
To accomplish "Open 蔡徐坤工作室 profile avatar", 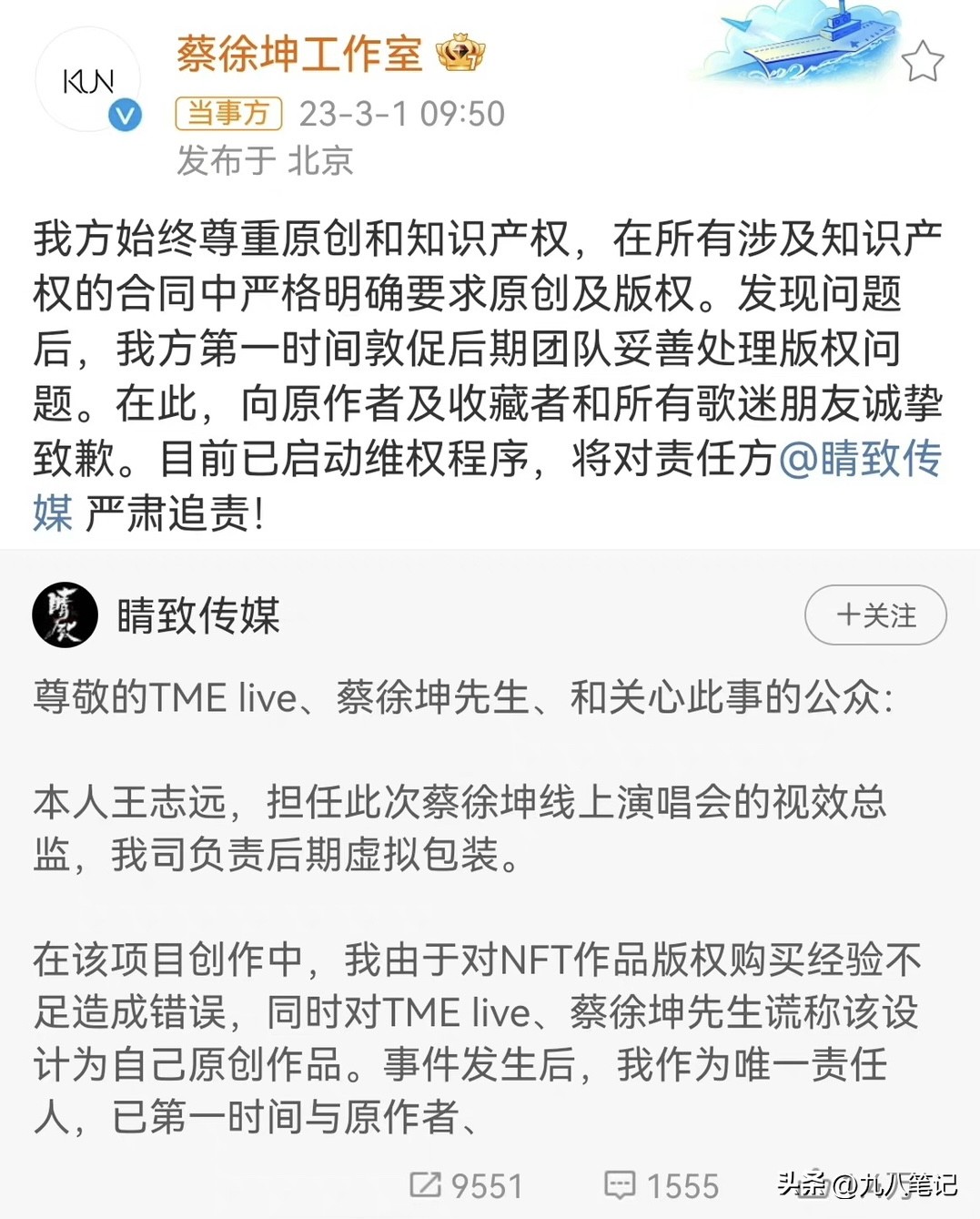I will click(x=87, y=80).
